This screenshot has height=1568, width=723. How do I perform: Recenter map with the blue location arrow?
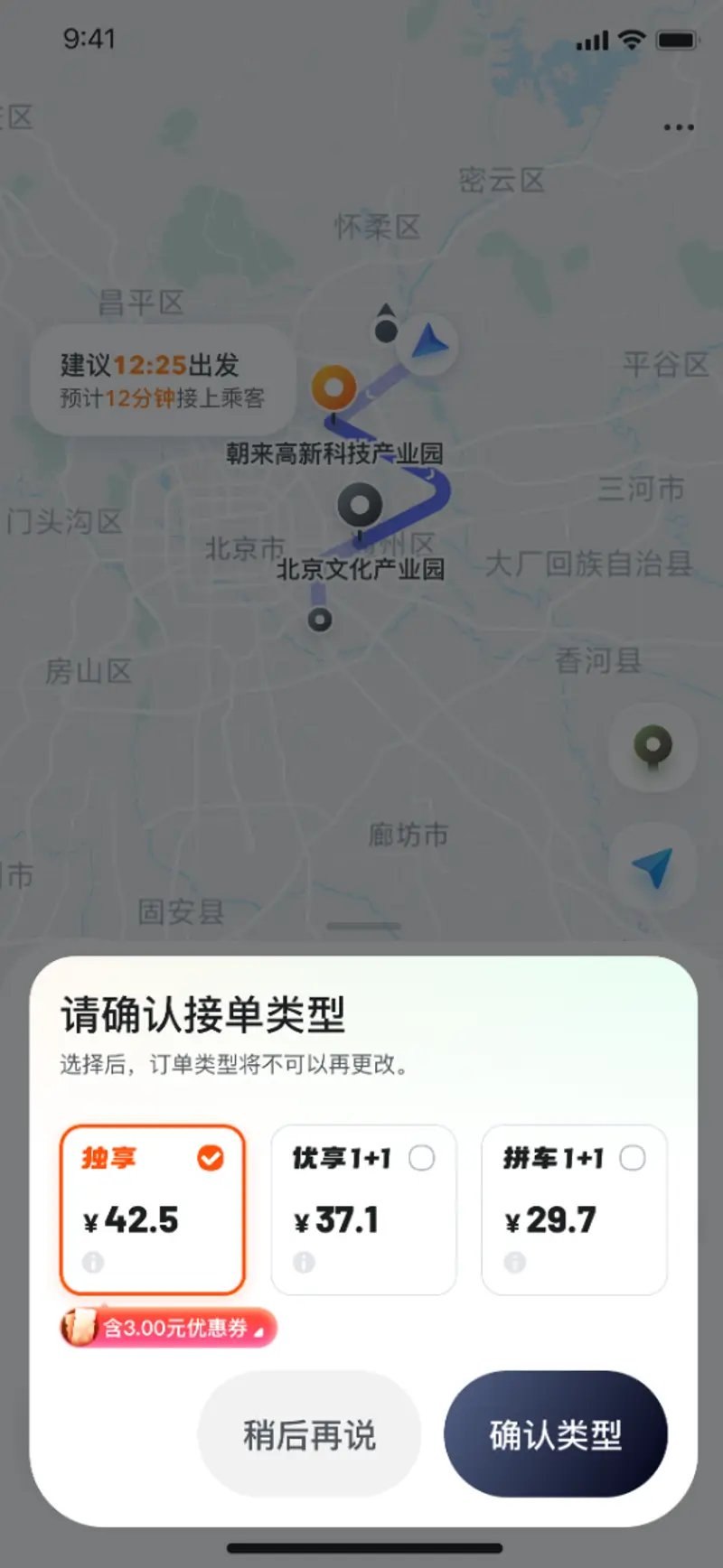point(653,867)
